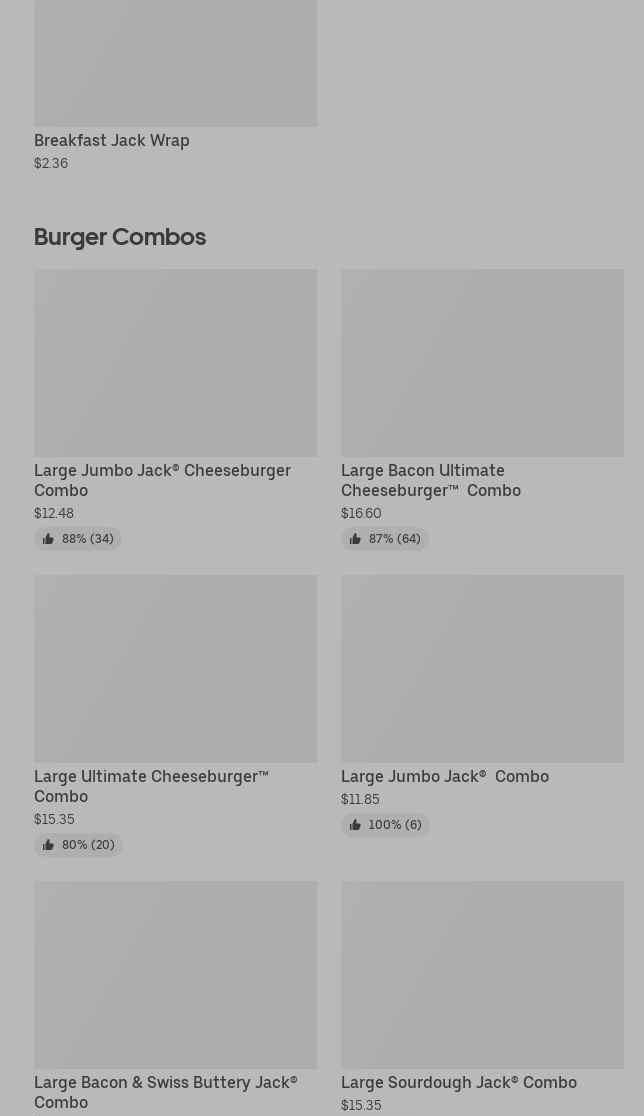Select Large Jumbo Jack Cheeseburger Combo

pos(176,409)
